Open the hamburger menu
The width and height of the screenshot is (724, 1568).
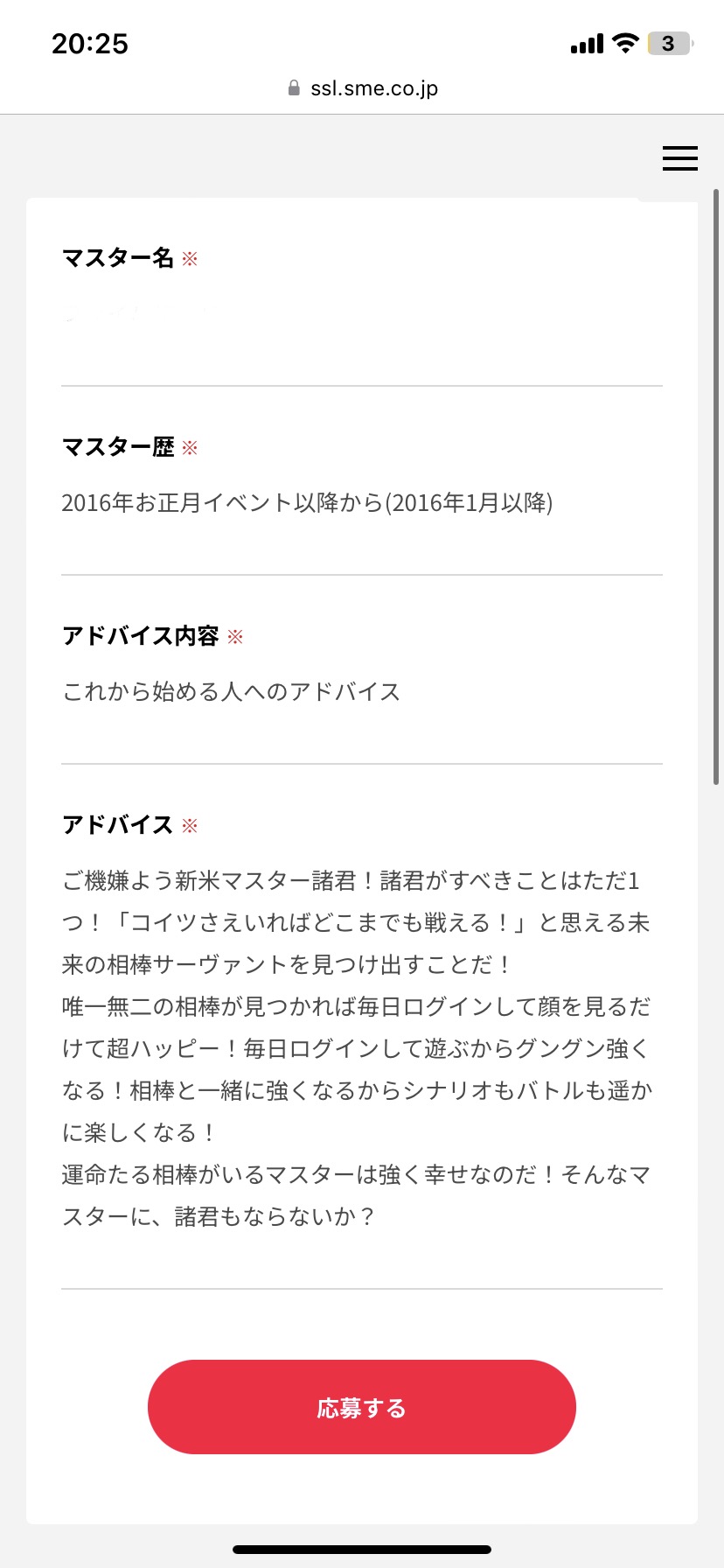pyautogui.click(x=679, y=158)
